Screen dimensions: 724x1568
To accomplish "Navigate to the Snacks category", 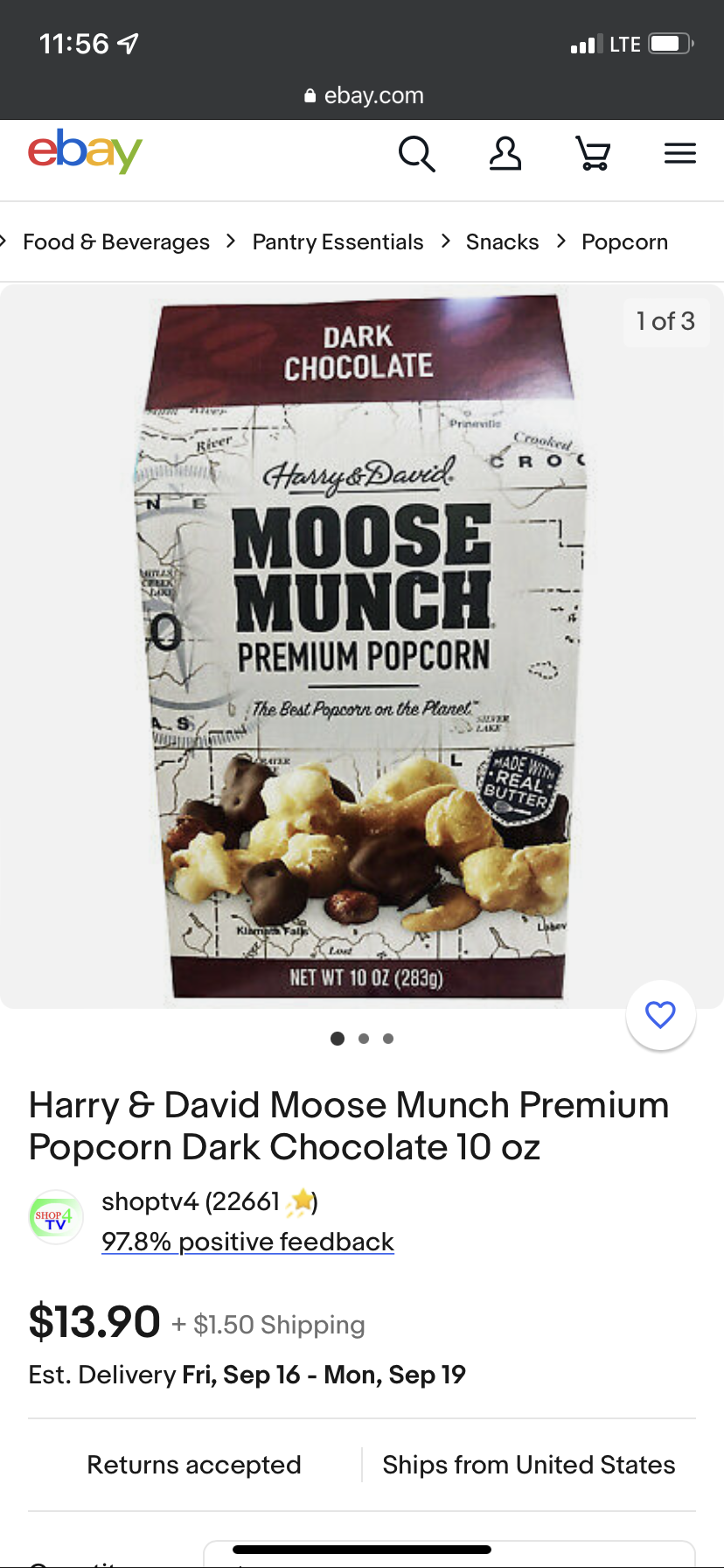I will pyautogui.click(x=502, y=242).
